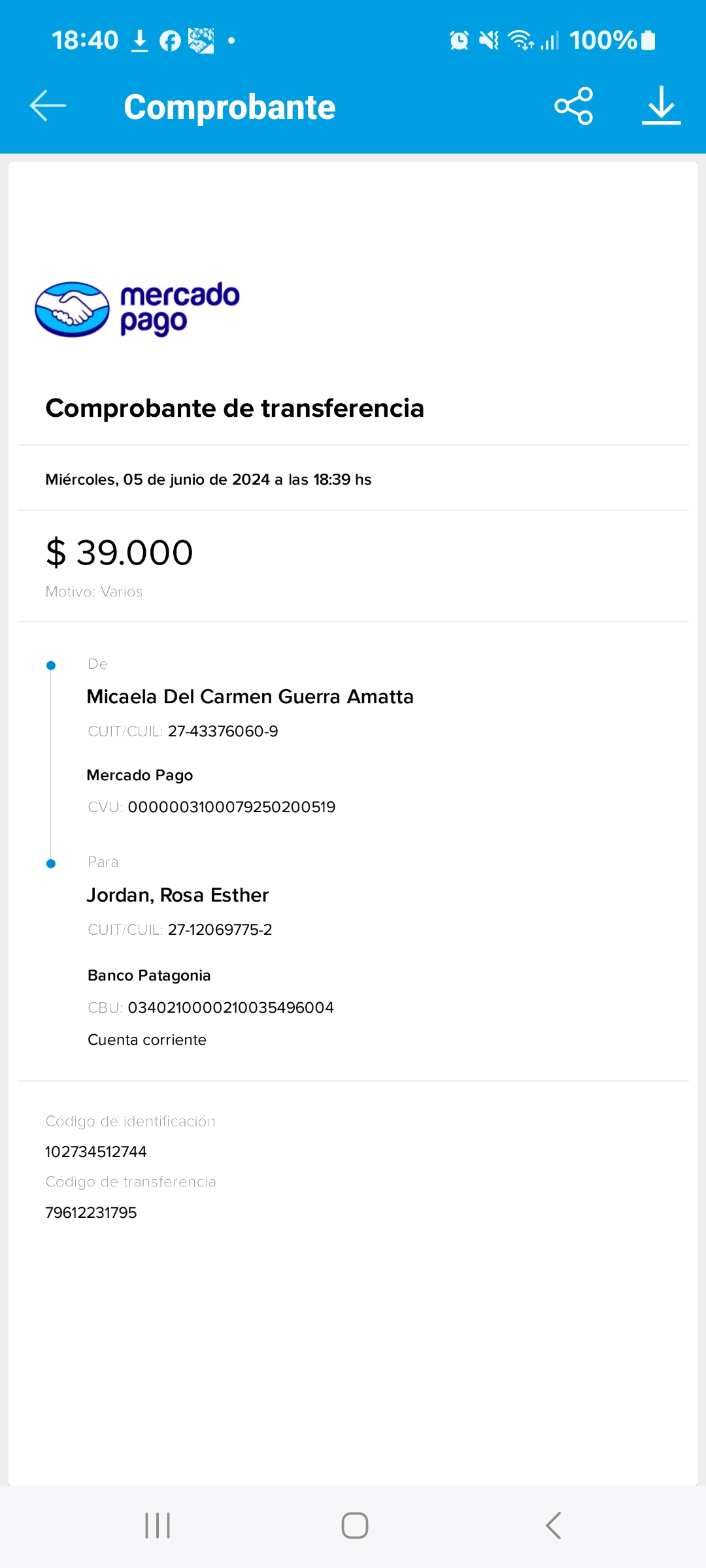Go back using the top arrow
The image size is (706, 1568).
(x=48, y=106)
